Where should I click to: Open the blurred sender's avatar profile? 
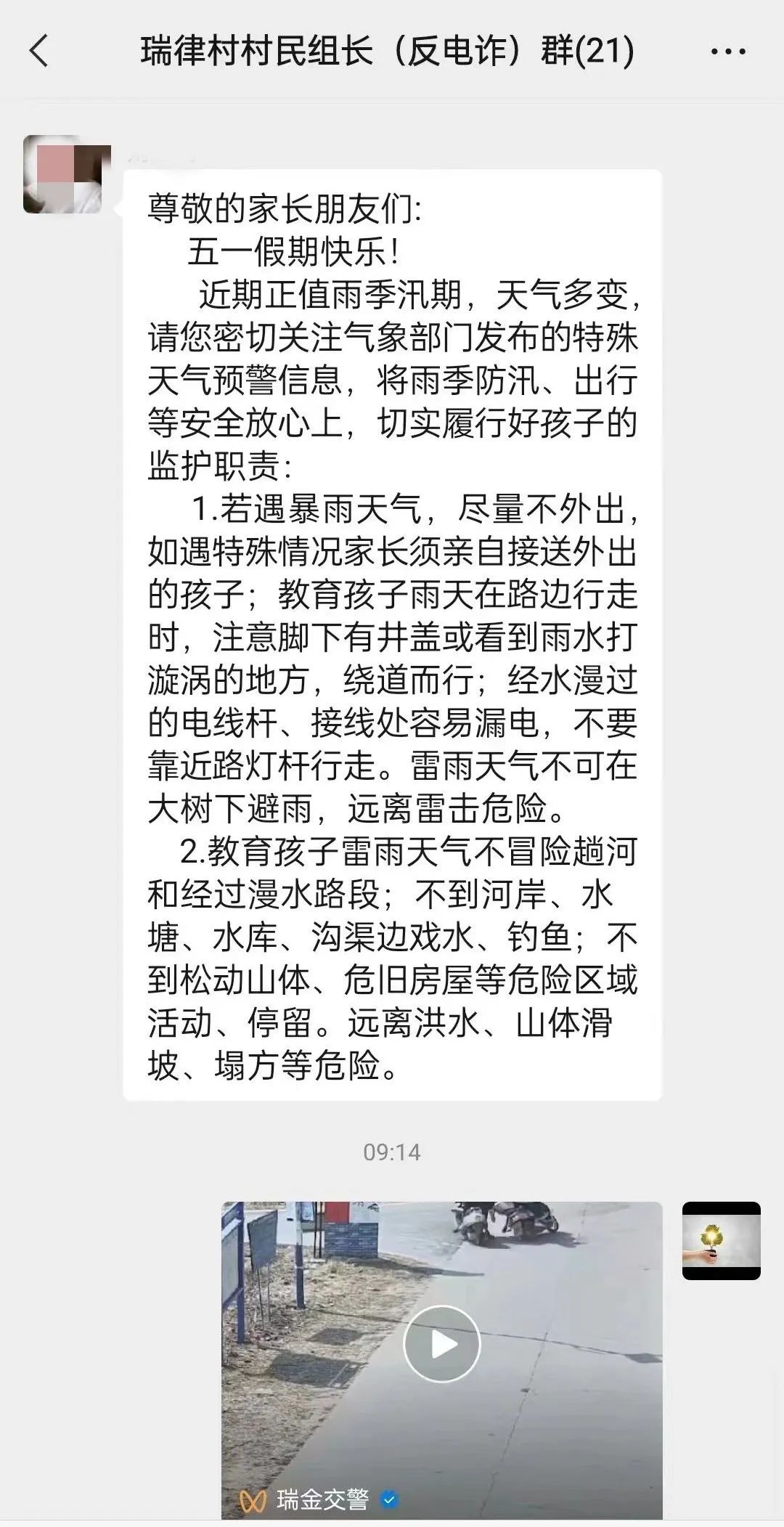coord(62,174)
